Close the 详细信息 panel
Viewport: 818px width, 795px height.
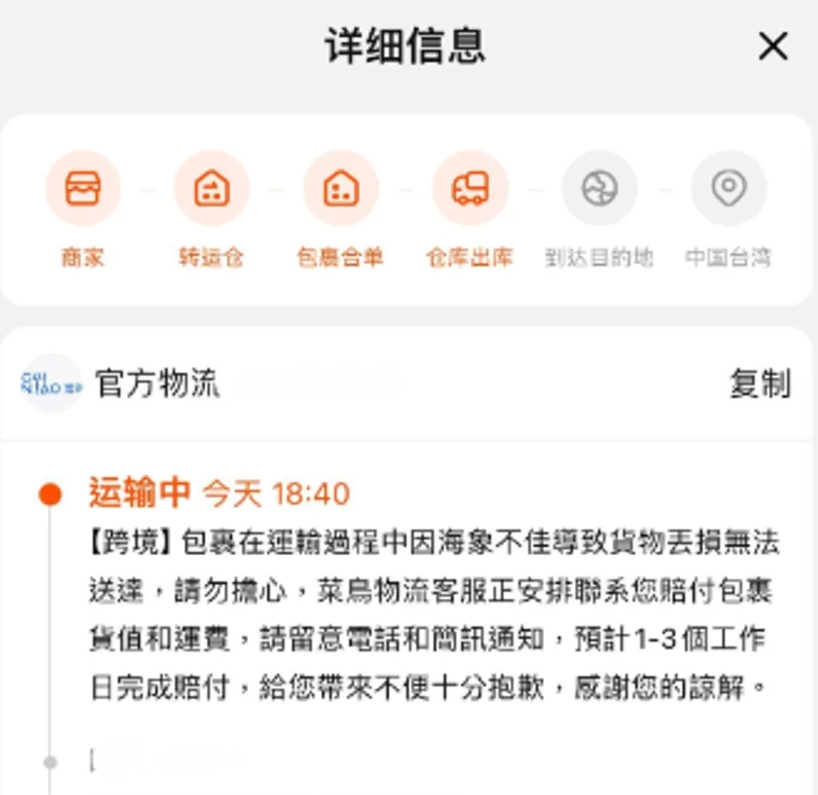(x=773, y=46)
